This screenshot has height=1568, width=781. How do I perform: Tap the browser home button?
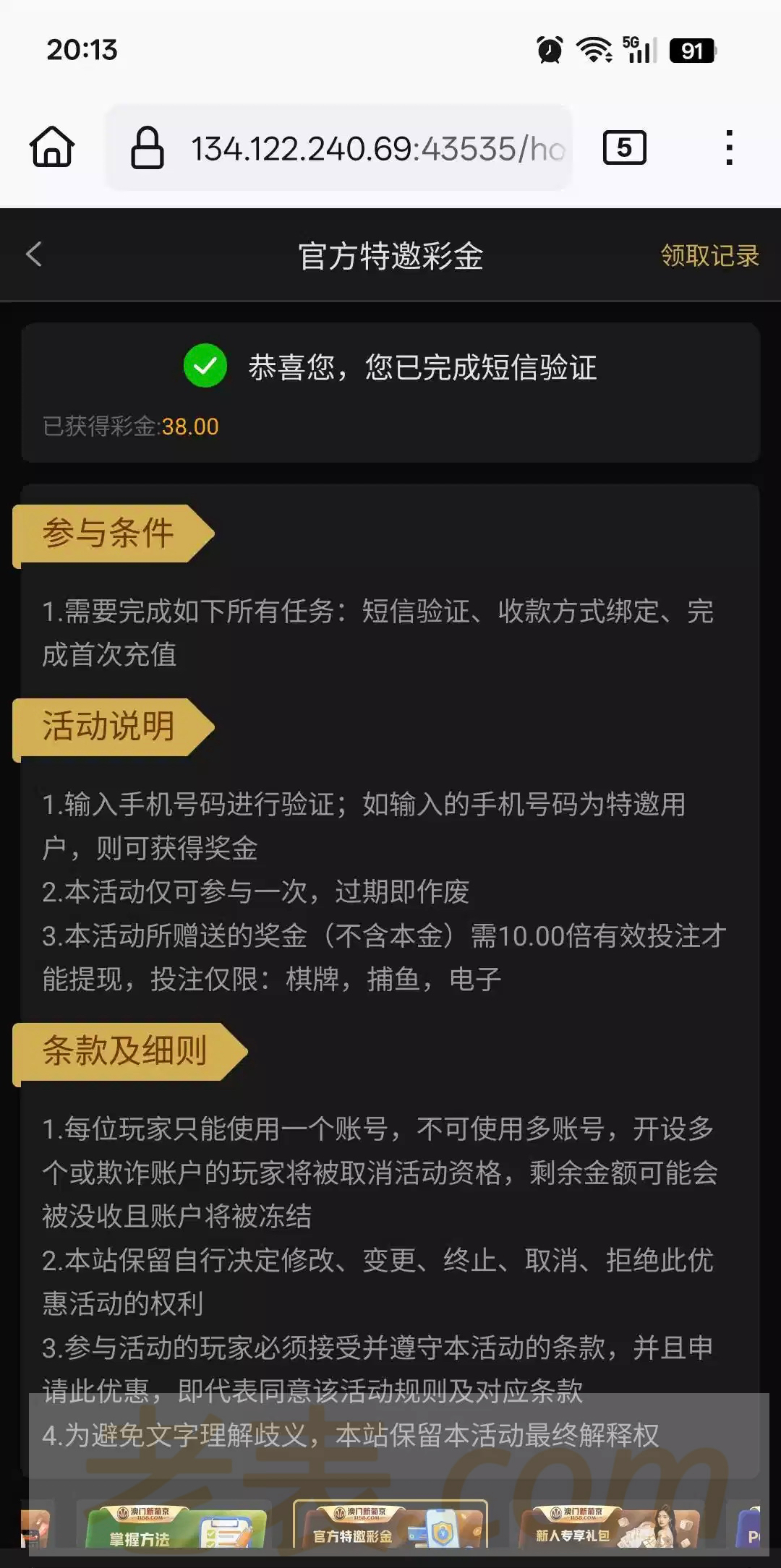[52, 147]
